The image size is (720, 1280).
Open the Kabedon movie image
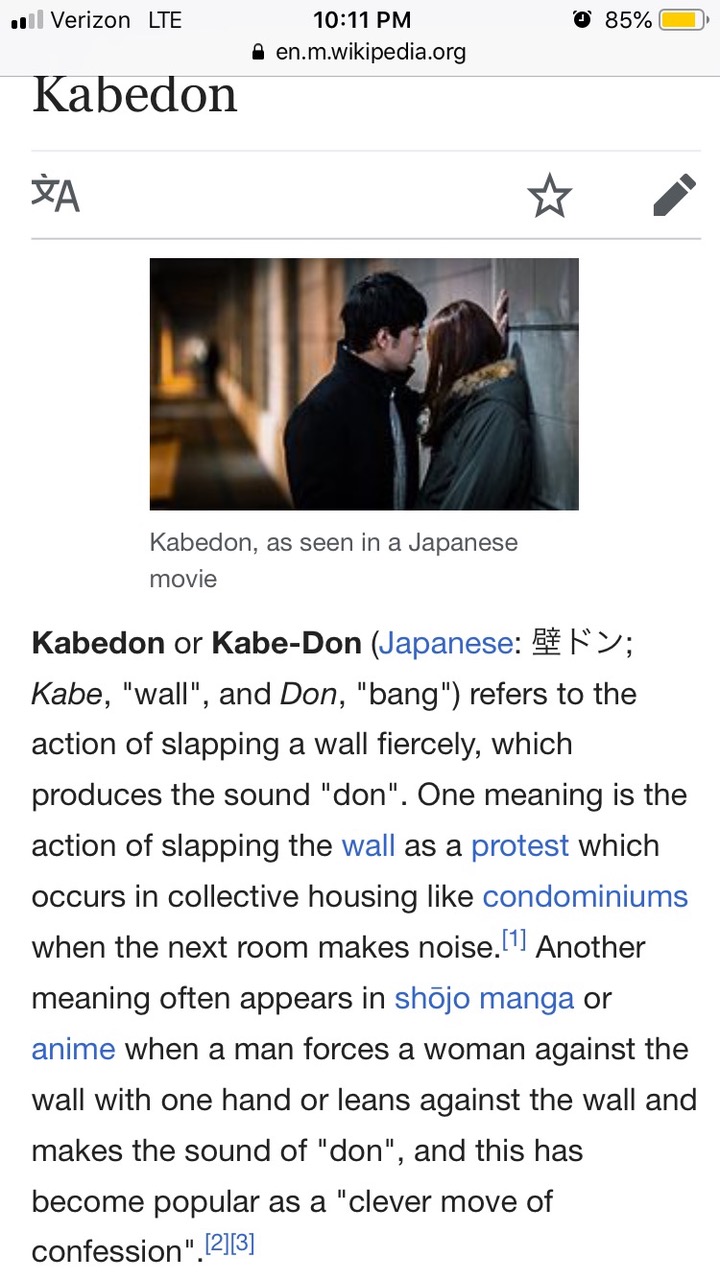[364, 384]
